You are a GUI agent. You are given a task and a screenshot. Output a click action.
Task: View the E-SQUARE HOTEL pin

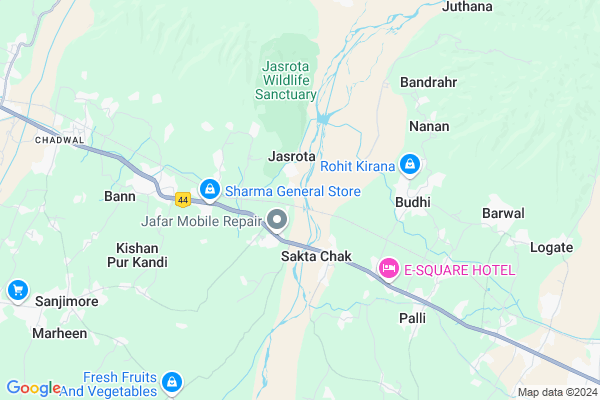388,268
